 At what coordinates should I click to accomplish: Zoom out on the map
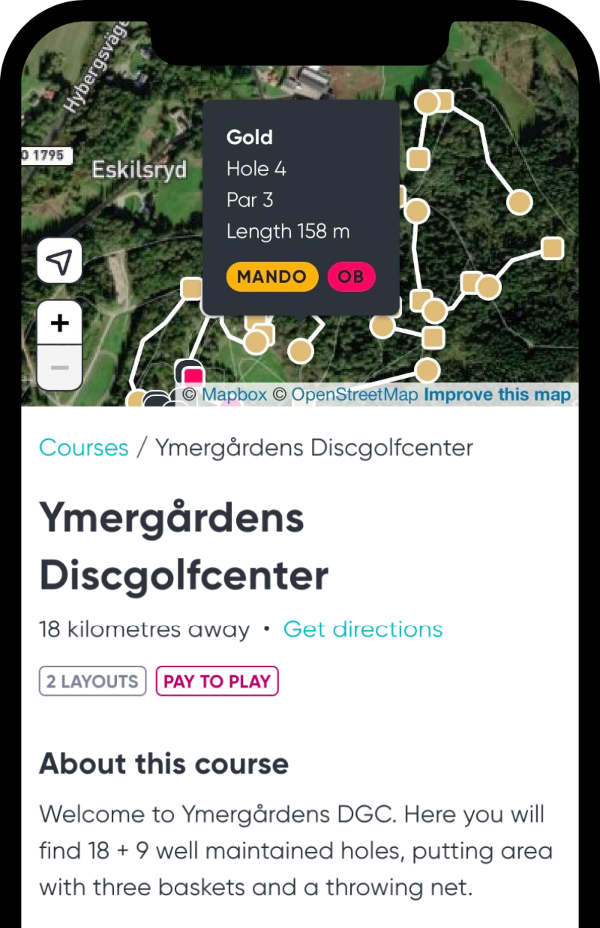60,368
